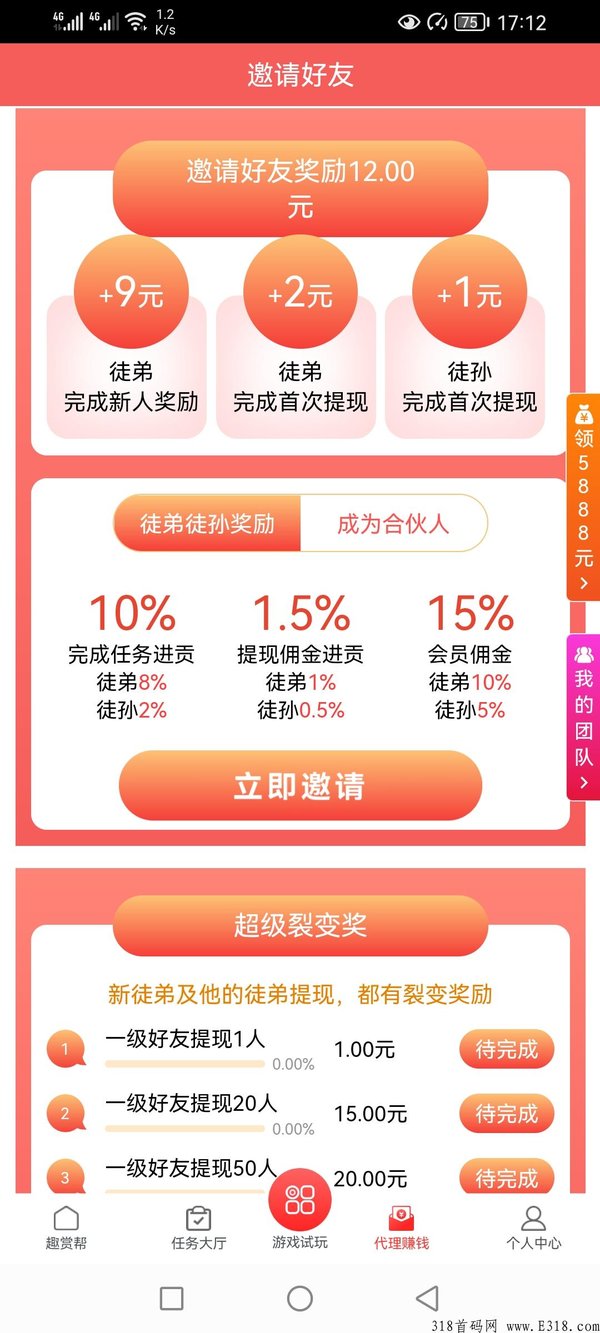Go back with the system back button
600x1333 pixels.
click(x=427, y=1298)
